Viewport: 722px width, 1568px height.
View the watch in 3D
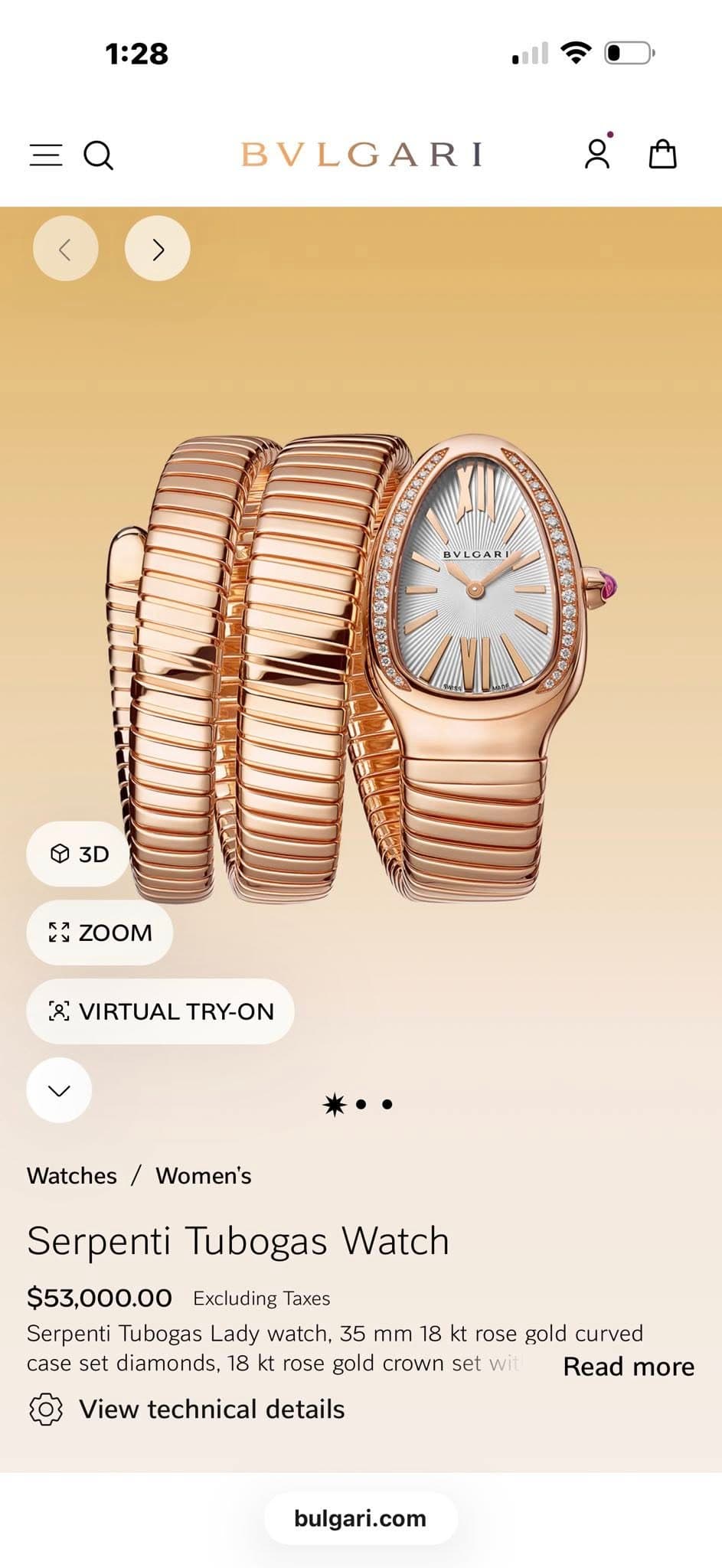[78, 854]
